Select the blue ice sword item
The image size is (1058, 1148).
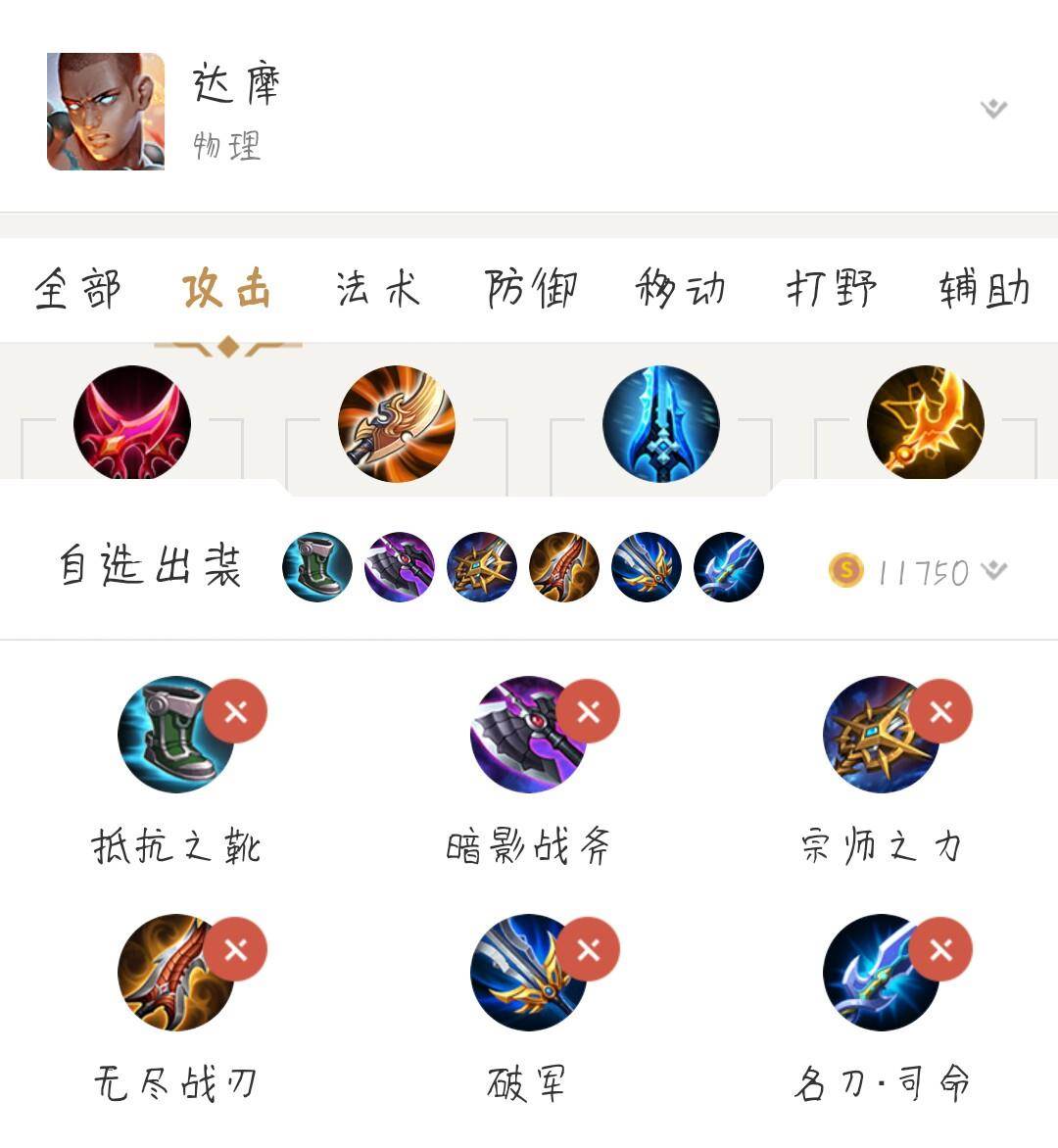pyautogui.click(x=661, y=423)
